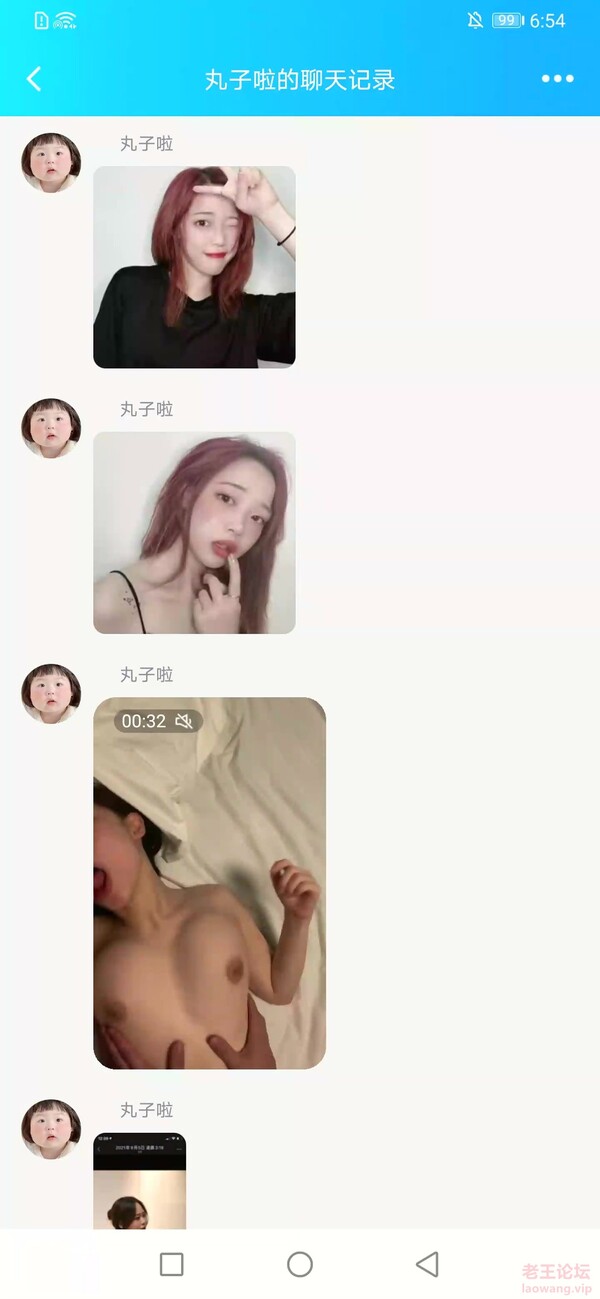Open the second image in the chat record

pos(194,532)
